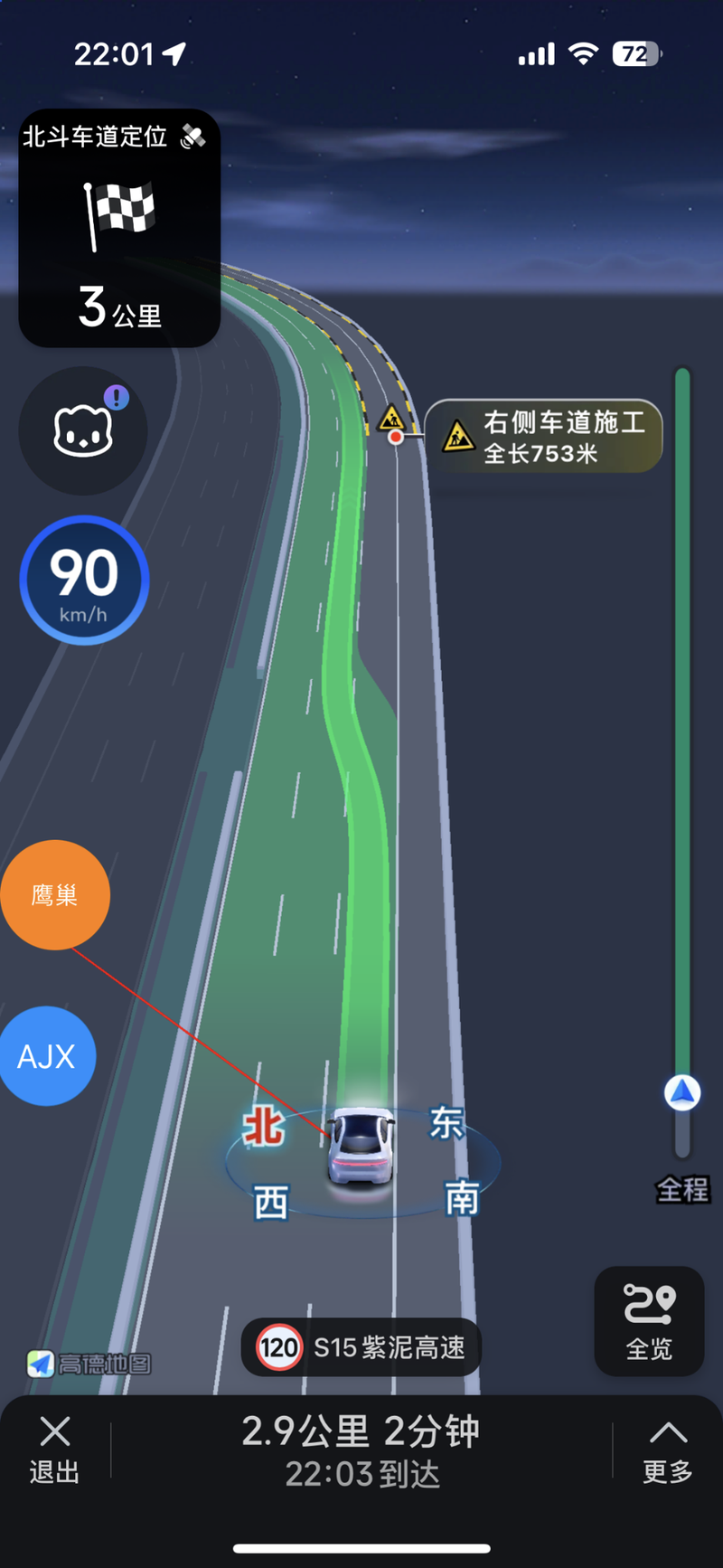Image resolution: width=723 pixels, height=1568 pixels.
Task: Open the 全览 route overview
Action: point(649,1321)
